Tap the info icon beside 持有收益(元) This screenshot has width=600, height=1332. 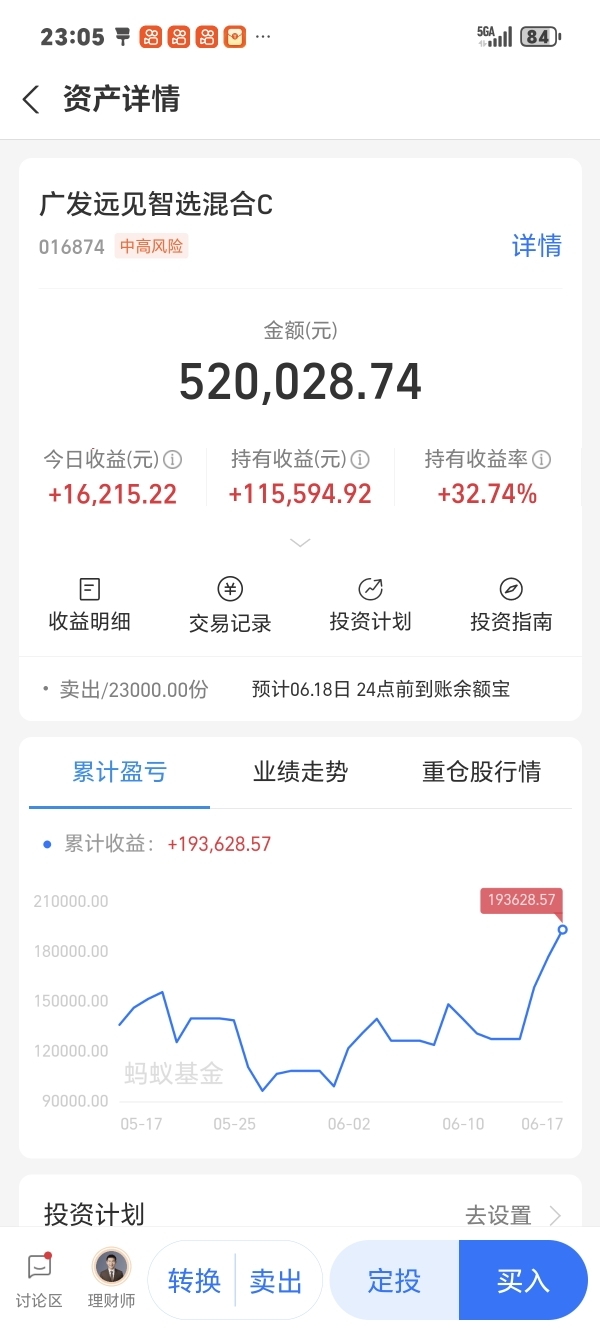[360, 460]
